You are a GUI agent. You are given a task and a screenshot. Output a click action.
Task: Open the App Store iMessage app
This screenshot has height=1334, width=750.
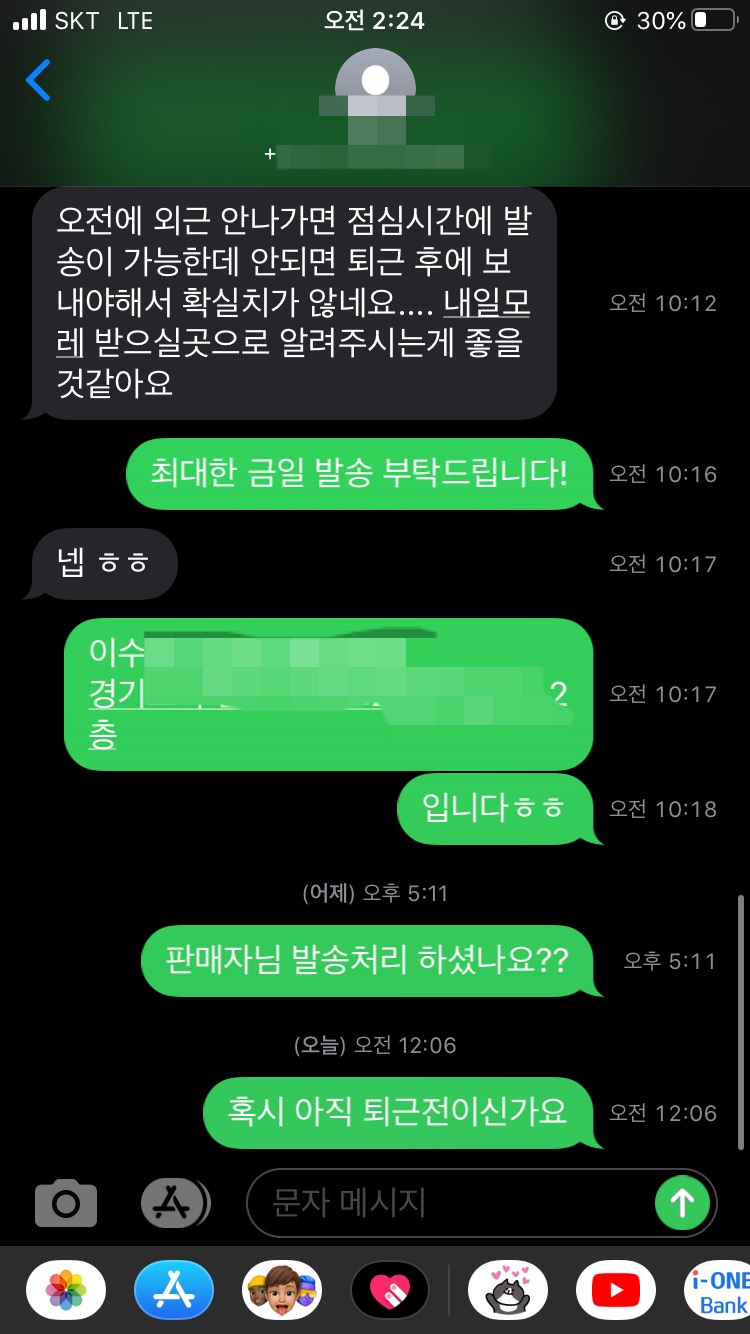coord(174,1291)
